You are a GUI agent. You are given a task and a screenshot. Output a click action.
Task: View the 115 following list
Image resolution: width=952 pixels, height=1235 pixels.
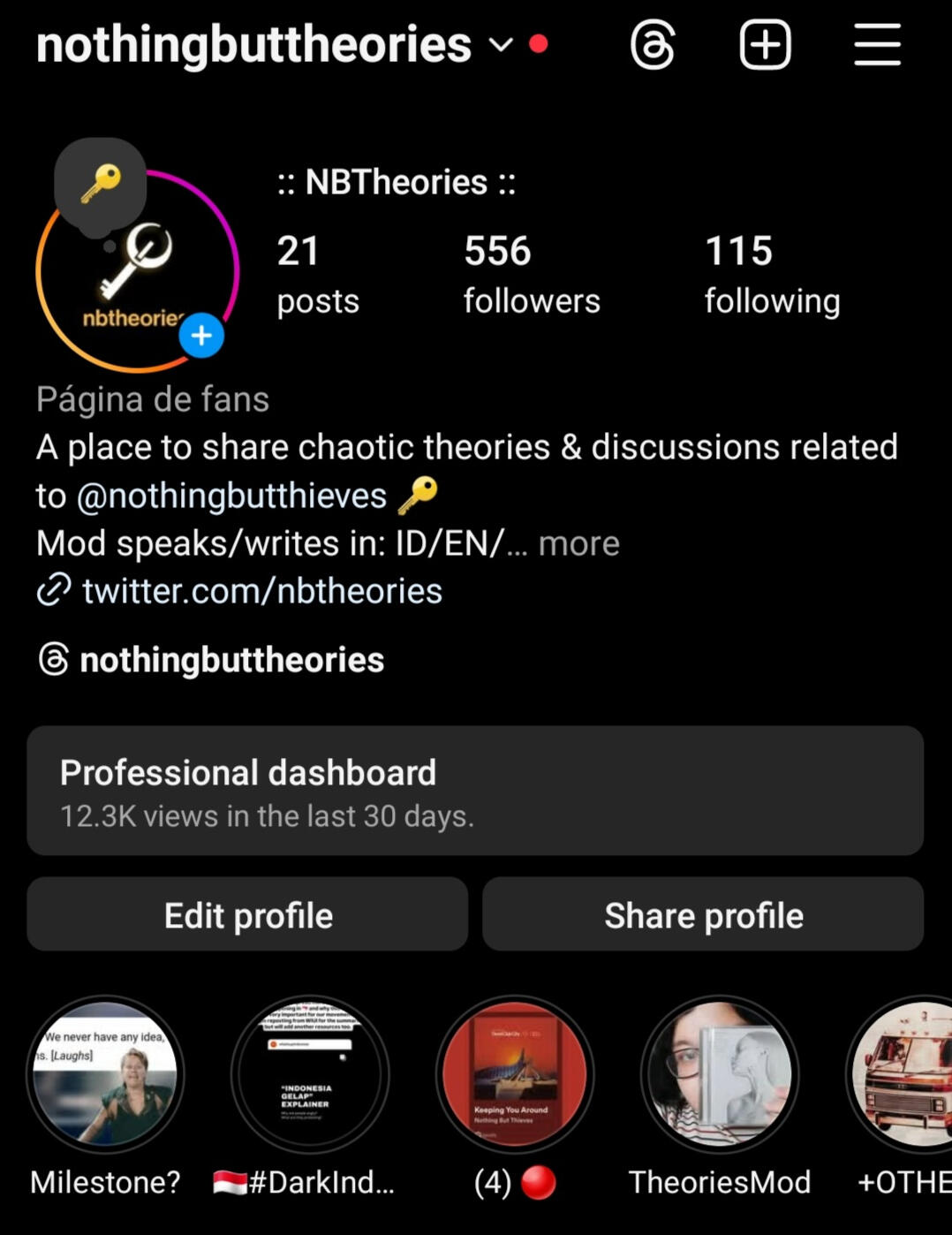point(771,274)
